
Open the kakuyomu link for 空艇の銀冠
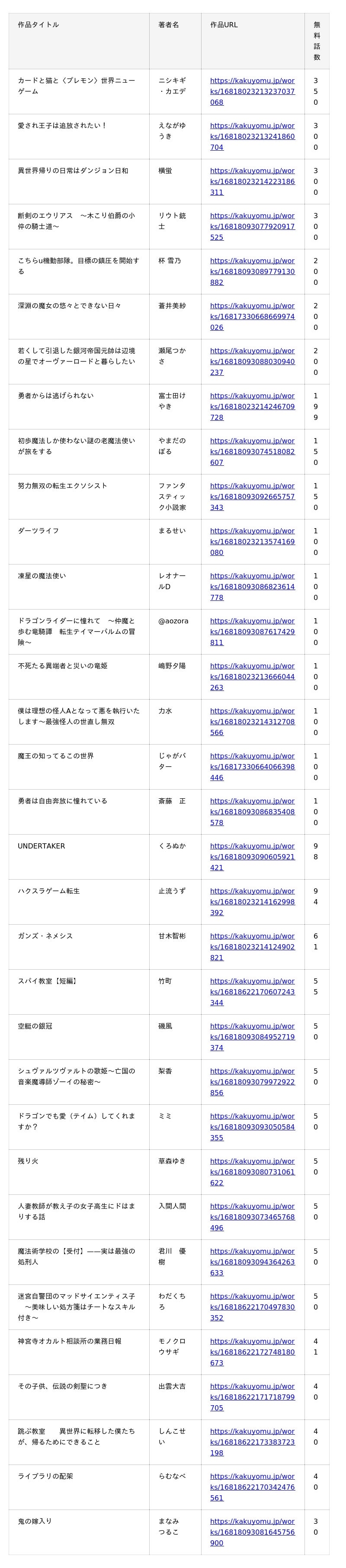click(x=252, y=1037)
